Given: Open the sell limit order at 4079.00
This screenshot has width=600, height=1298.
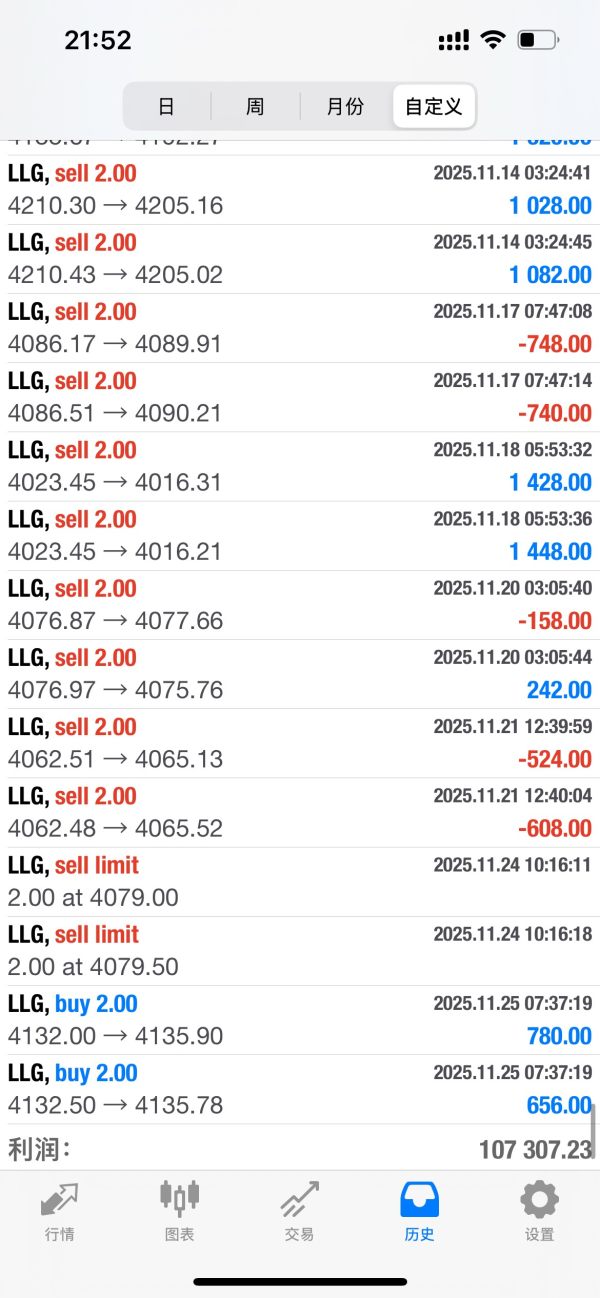Looking at the screenshot, I should tap(300, 882).
